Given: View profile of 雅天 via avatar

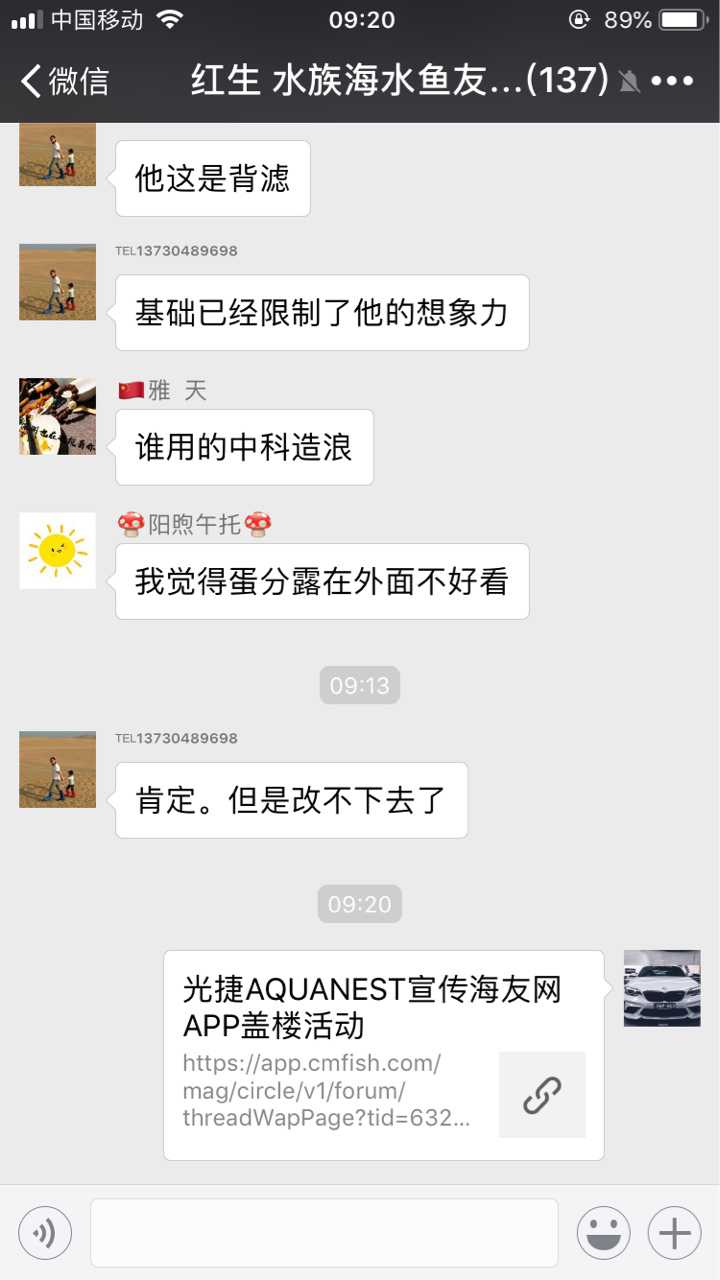Looking at the screenshot, I should click(x=58, y=416).
